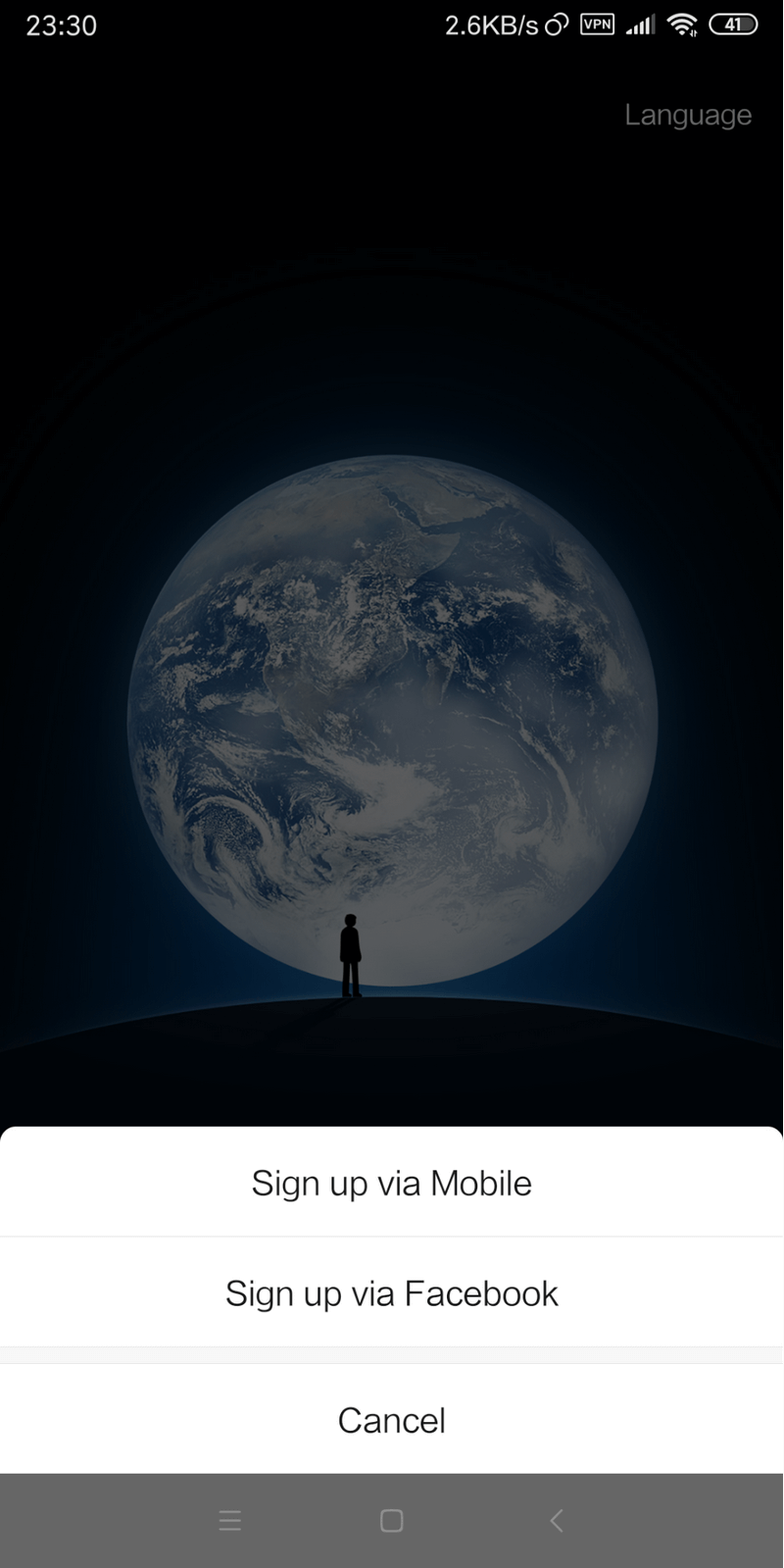
Task: Open the Language option
Action: tap(688, 115)
